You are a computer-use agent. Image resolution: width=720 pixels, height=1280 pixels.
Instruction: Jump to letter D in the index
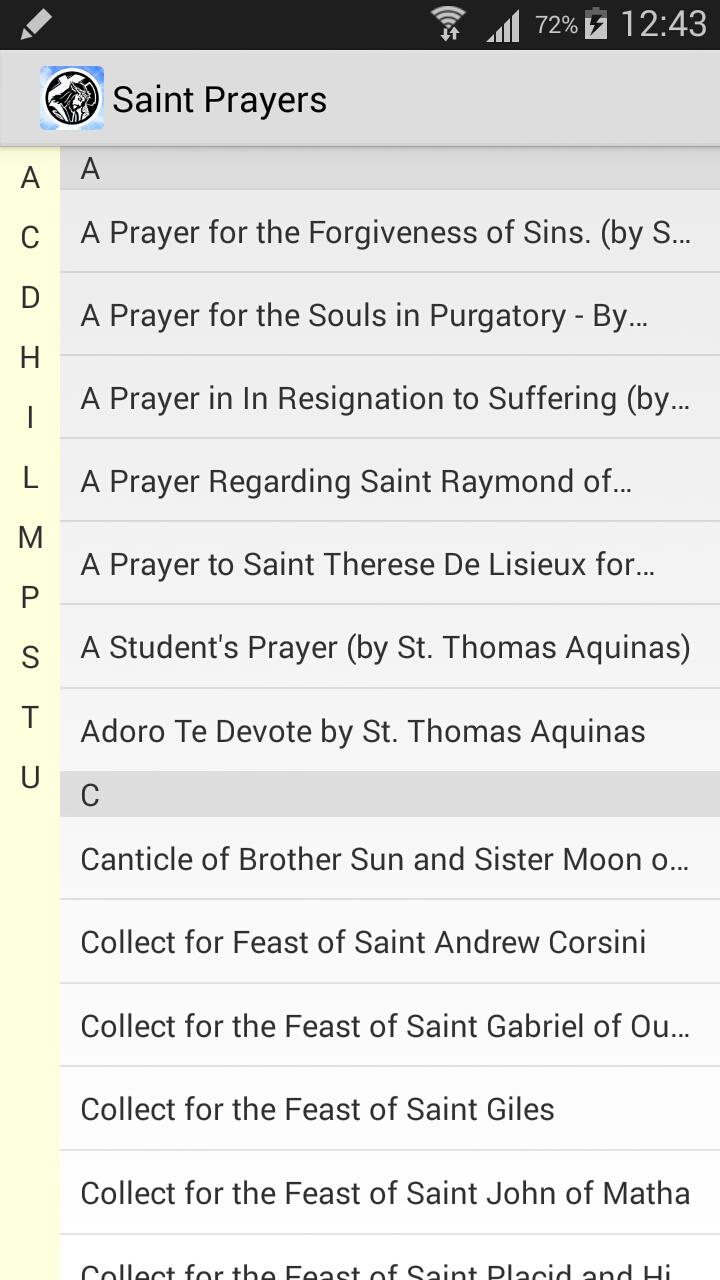click(x=30, y=297)
